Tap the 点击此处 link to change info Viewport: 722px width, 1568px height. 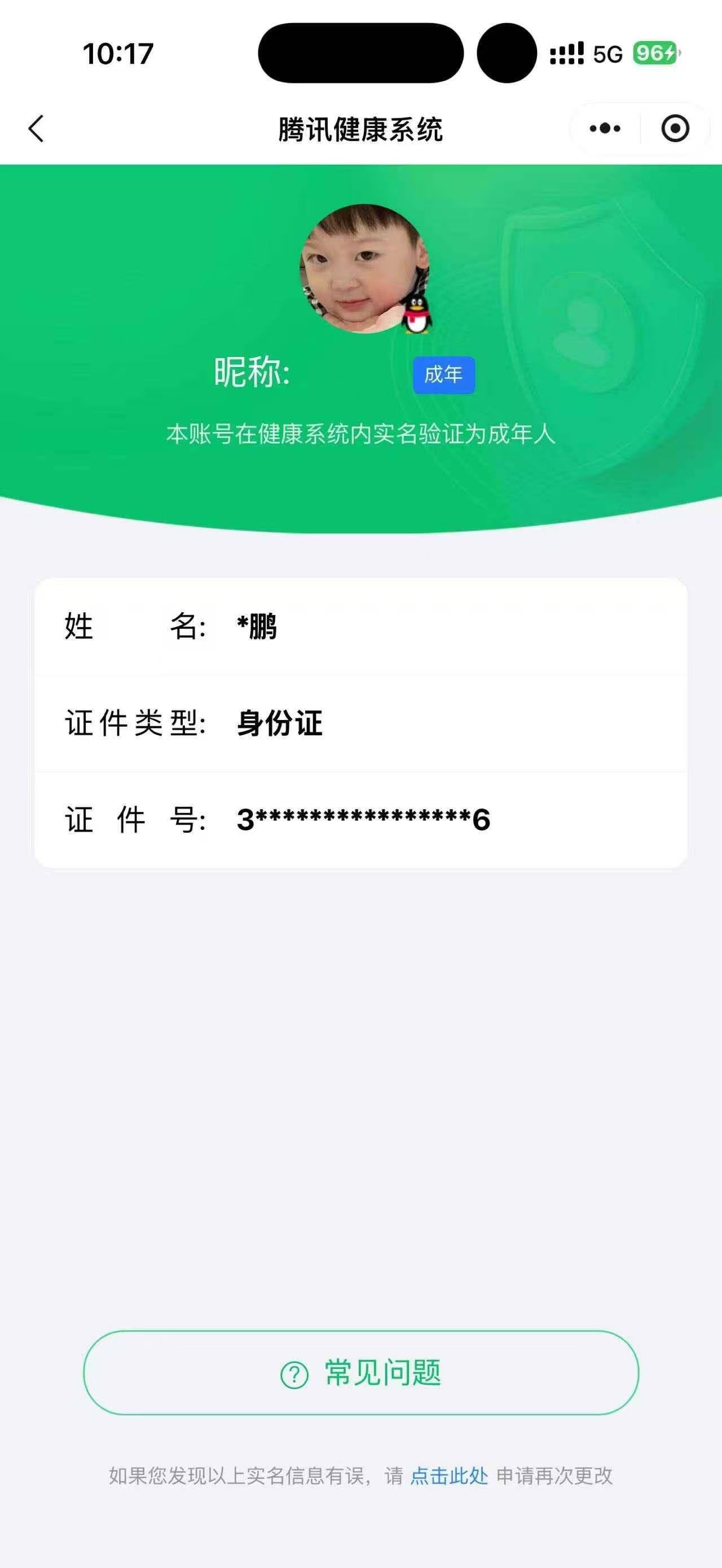pyautogui.click(x=449, y=1476)
